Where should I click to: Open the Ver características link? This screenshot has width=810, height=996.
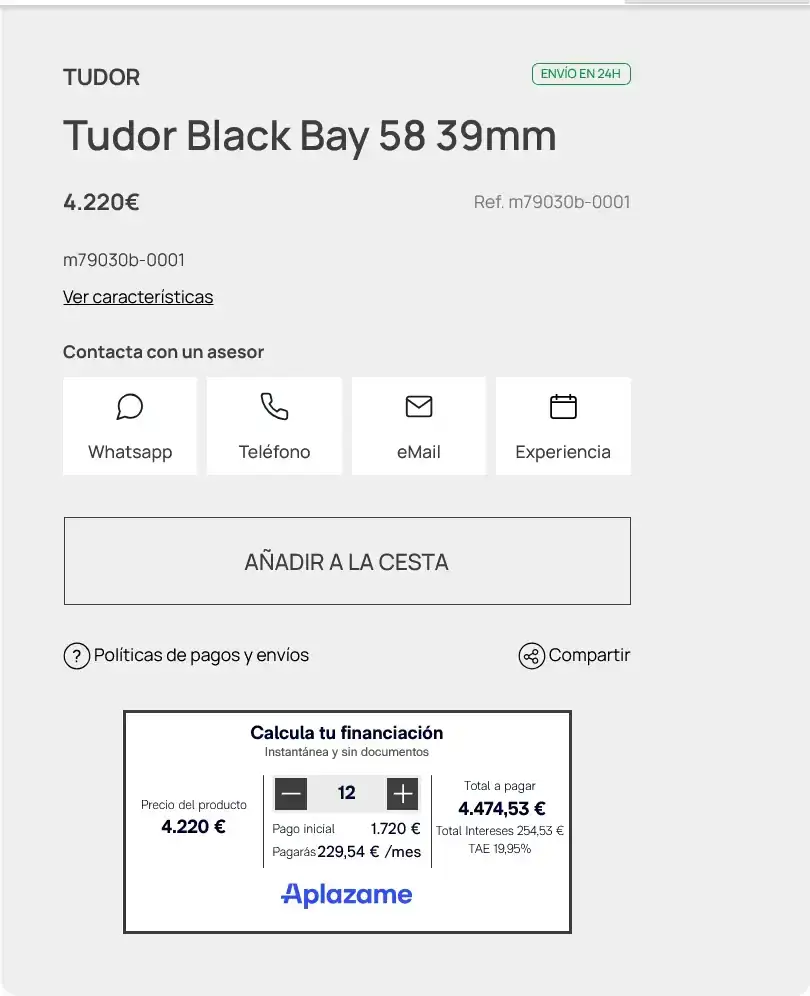point(138,297)
